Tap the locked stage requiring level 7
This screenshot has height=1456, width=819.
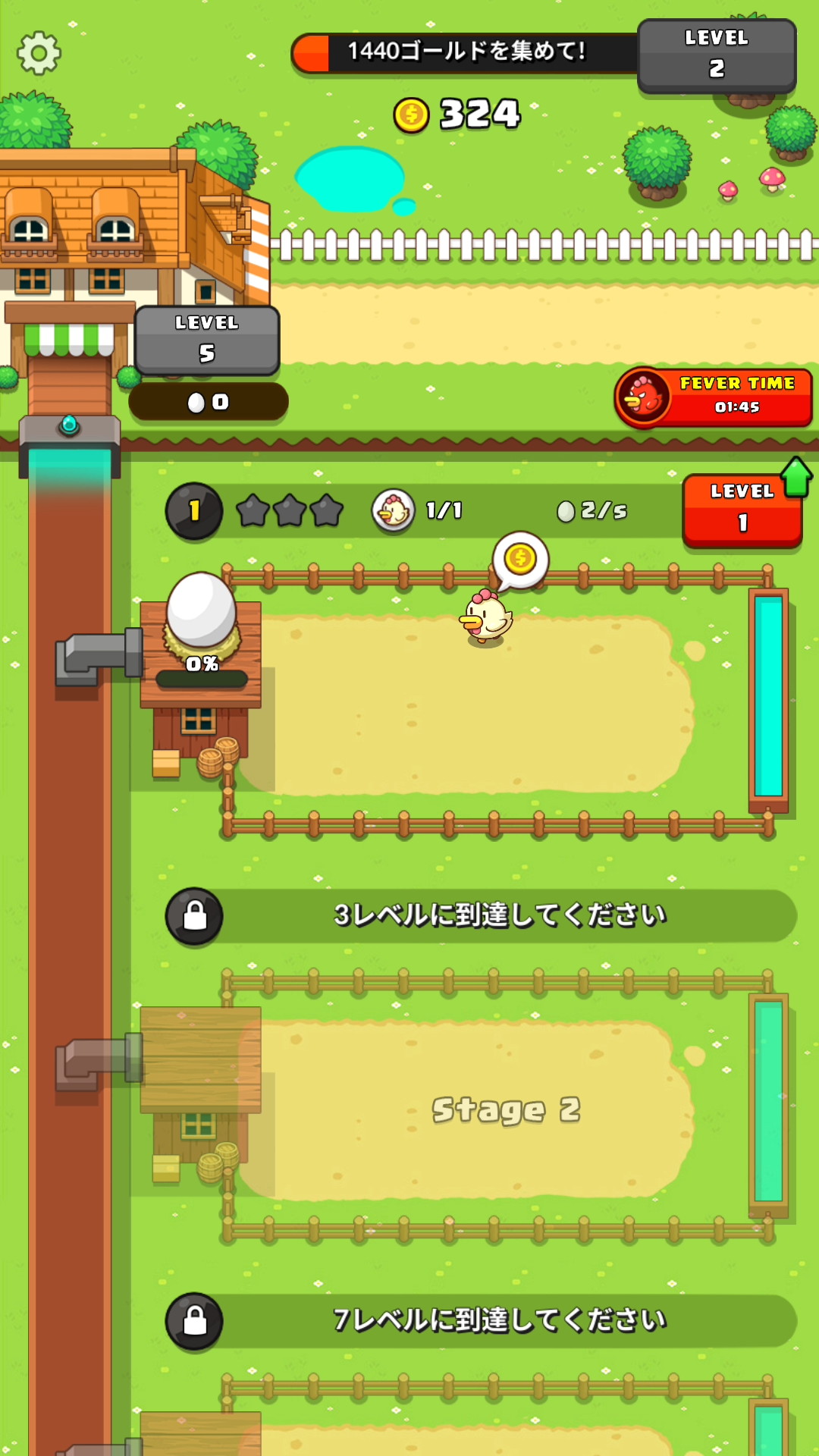tap(482, 1321)
